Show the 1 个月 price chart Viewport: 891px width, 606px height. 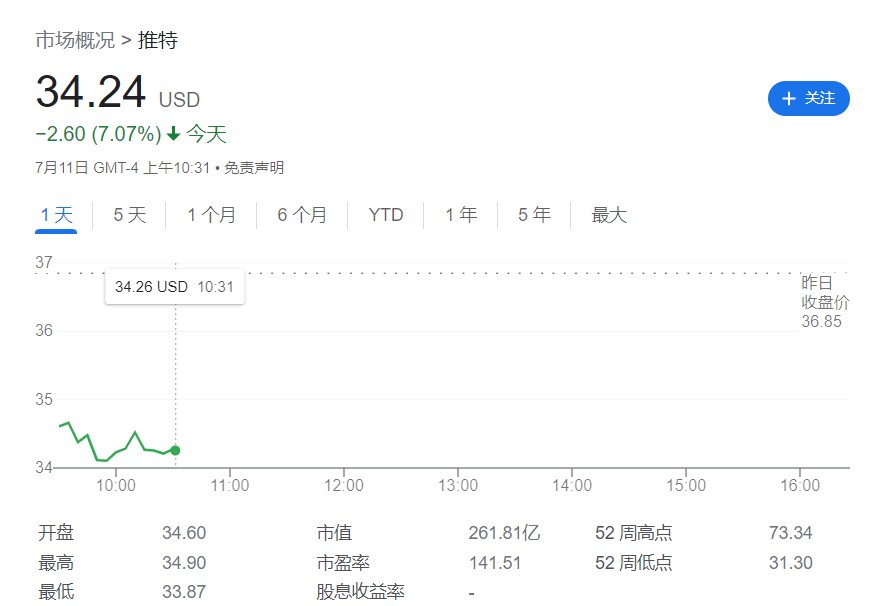[212, 215]
